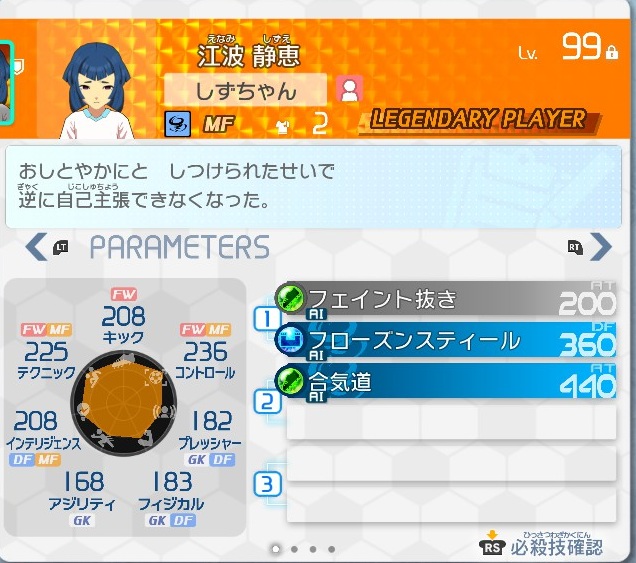Open 必殺技確認 special move check
The height and width of the screenshot is (563, 636).
[x=543, y=545]
